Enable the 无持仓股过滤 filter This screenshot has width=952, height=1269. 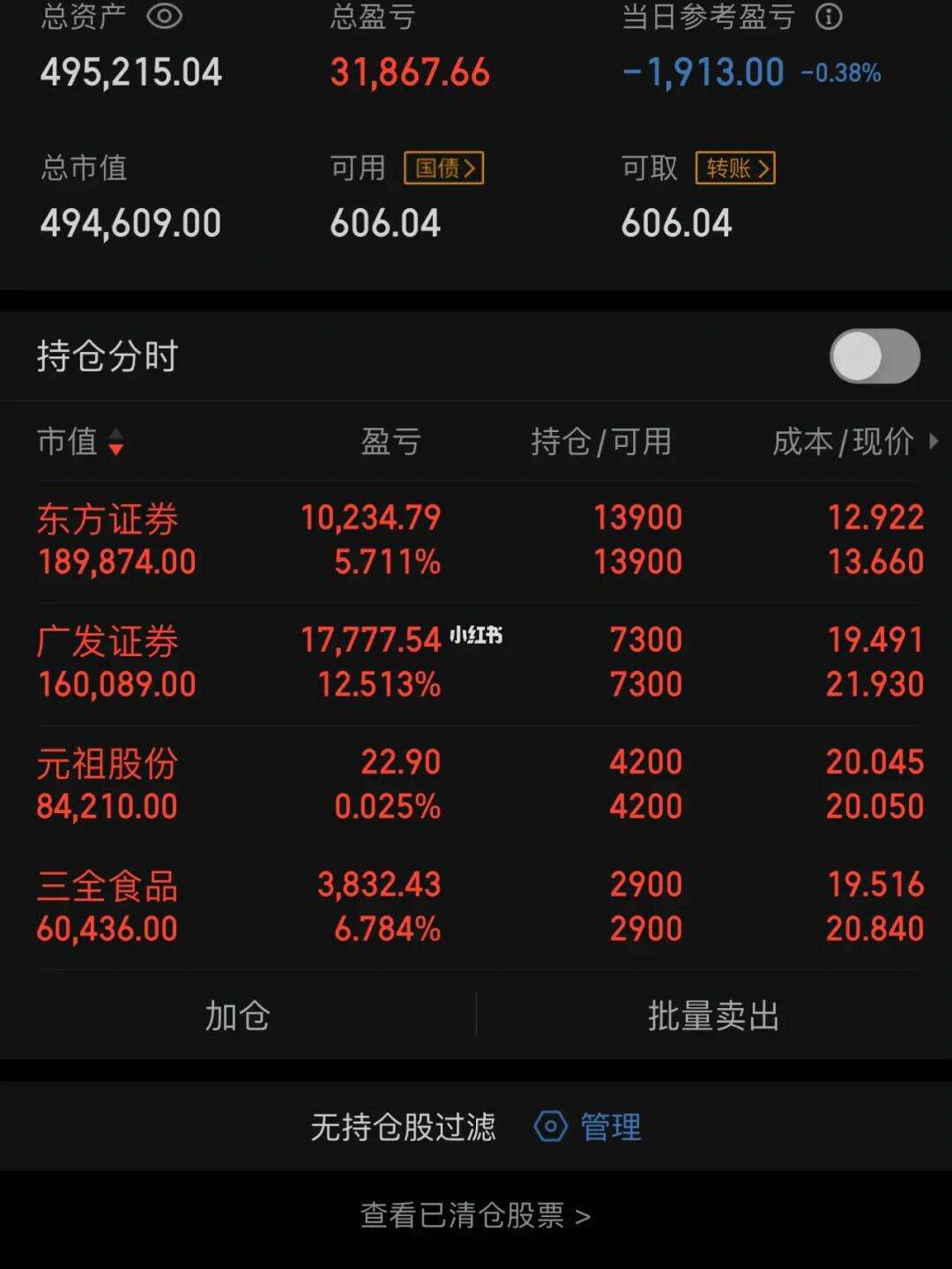tap(402, 1126)
